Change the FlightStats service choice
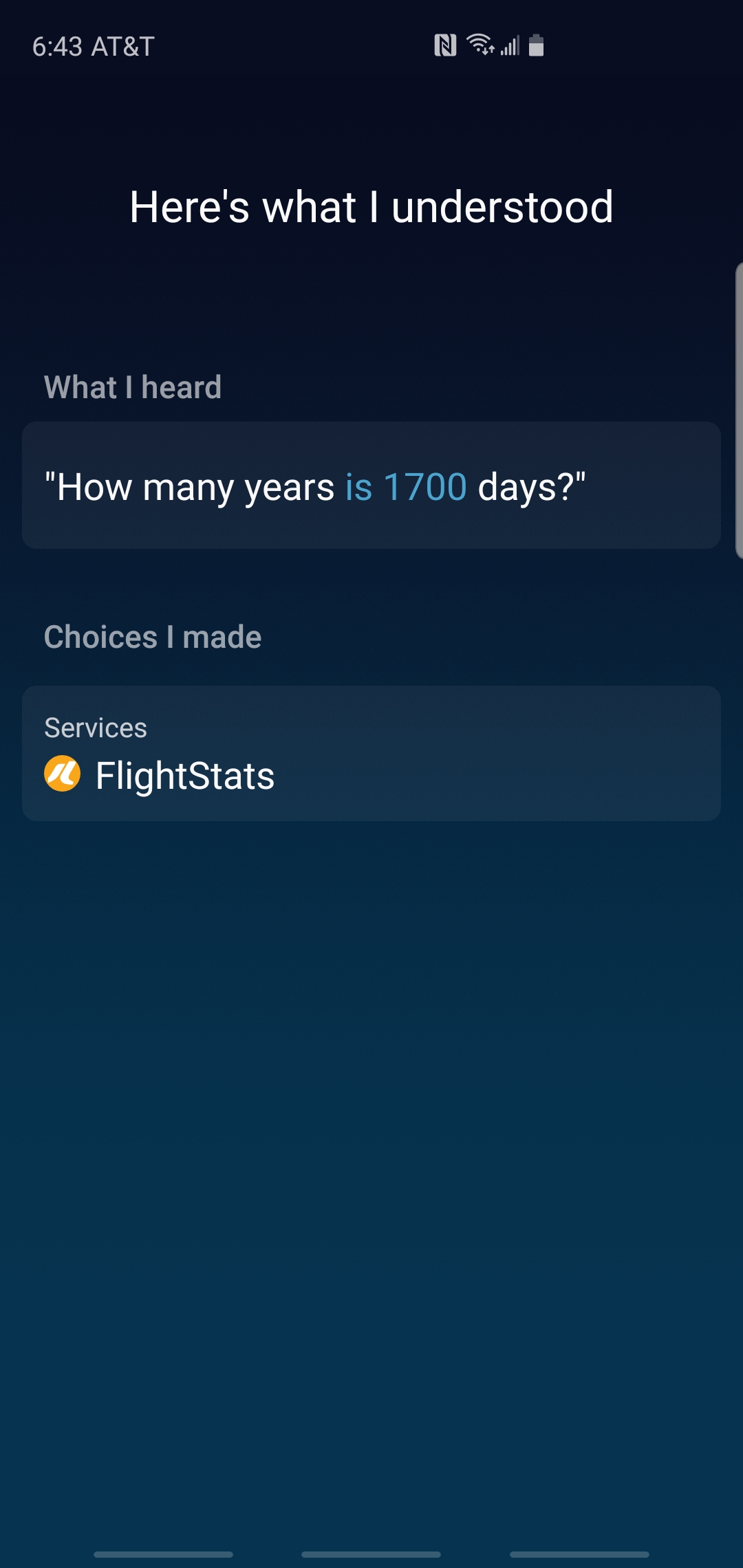 tap(371, 754)
